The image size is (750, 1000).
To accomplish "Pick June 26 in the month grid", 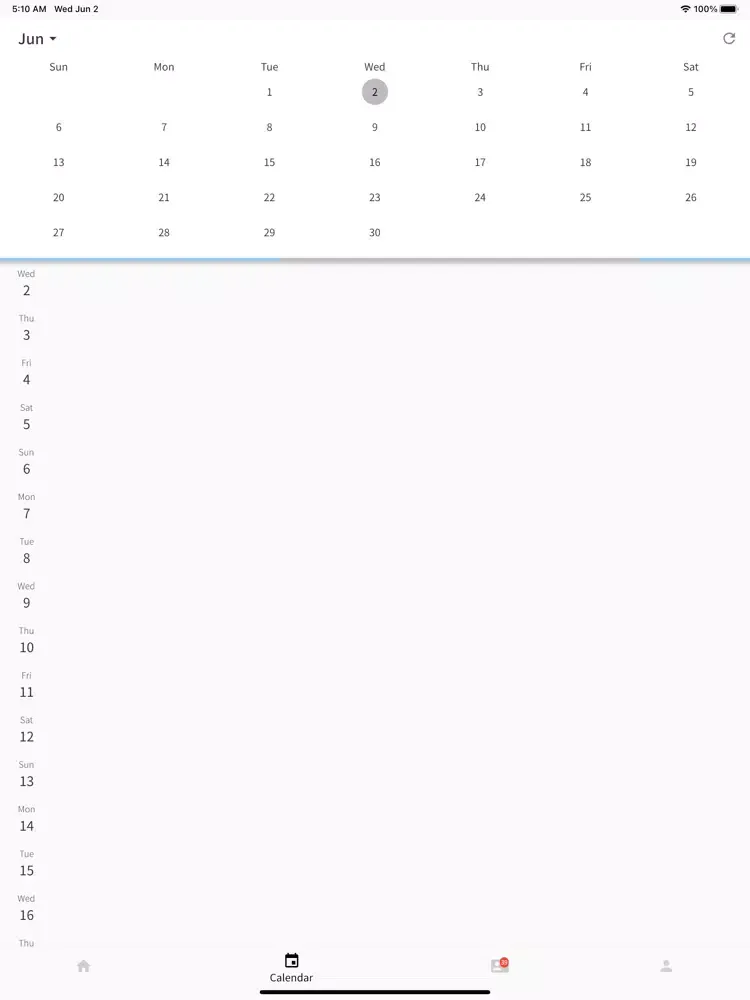I will pyautogui.click(x=691, y=197).
